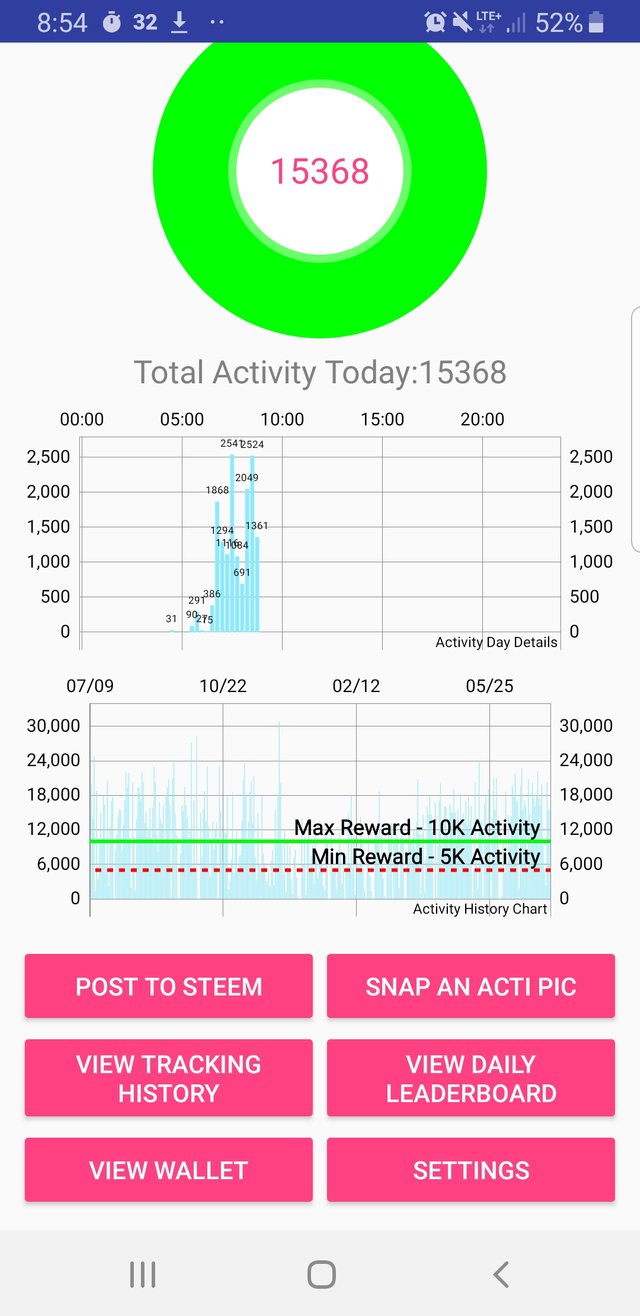Tap the Post to Steem button
The height and width of the screenshot is (1316, 640).
point(168,986)
